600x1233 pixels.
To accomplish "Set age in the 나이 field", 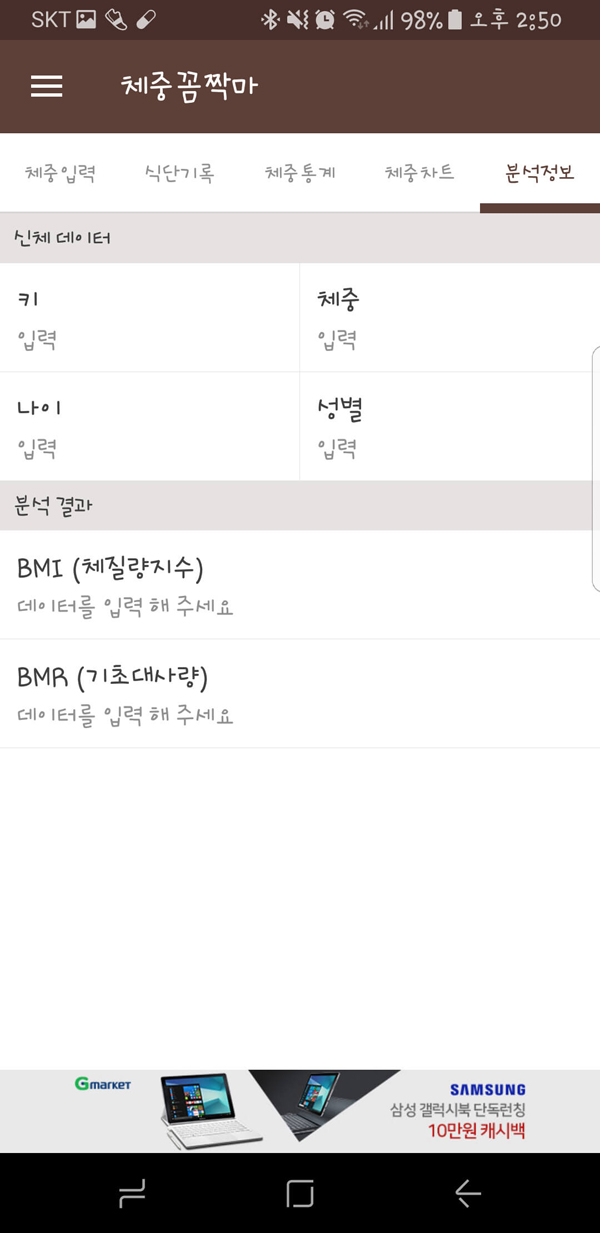I will click(149, 426).
